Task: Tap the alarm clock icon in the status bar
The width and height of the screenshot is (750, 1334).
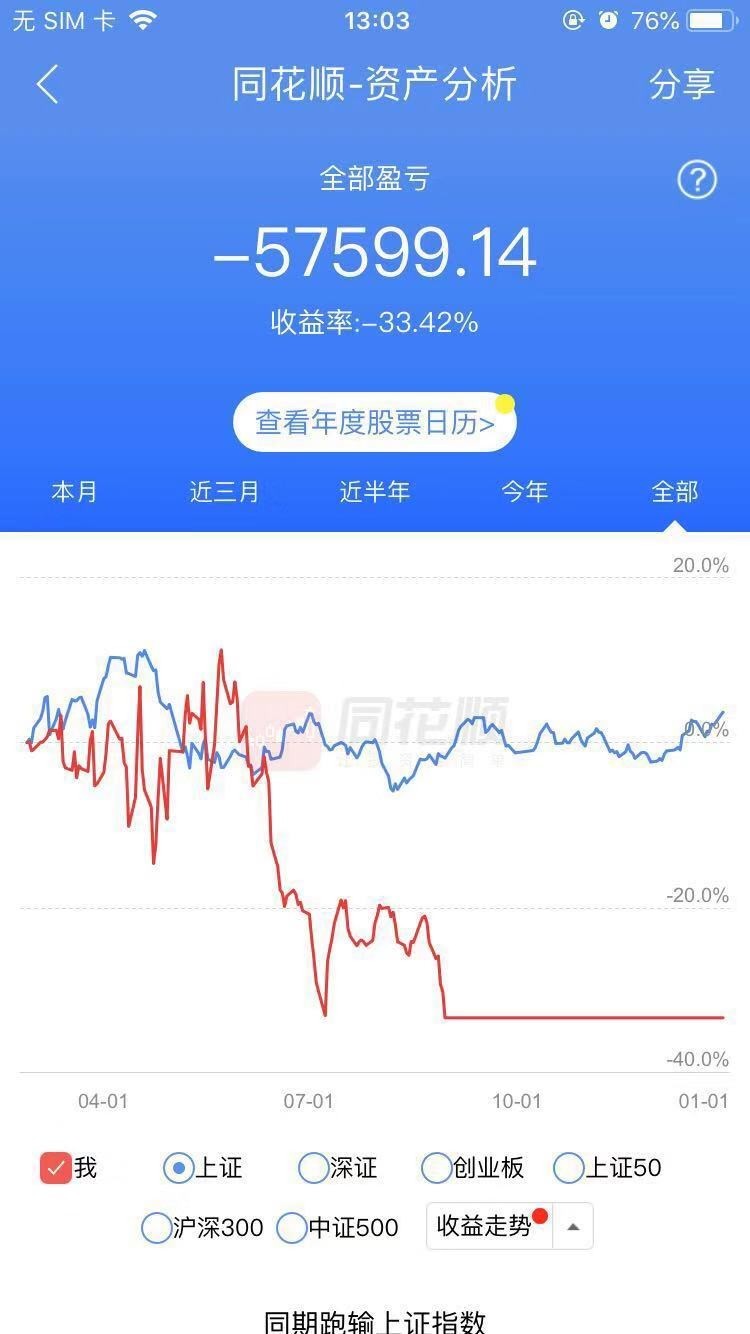Action: pos(610,18)
